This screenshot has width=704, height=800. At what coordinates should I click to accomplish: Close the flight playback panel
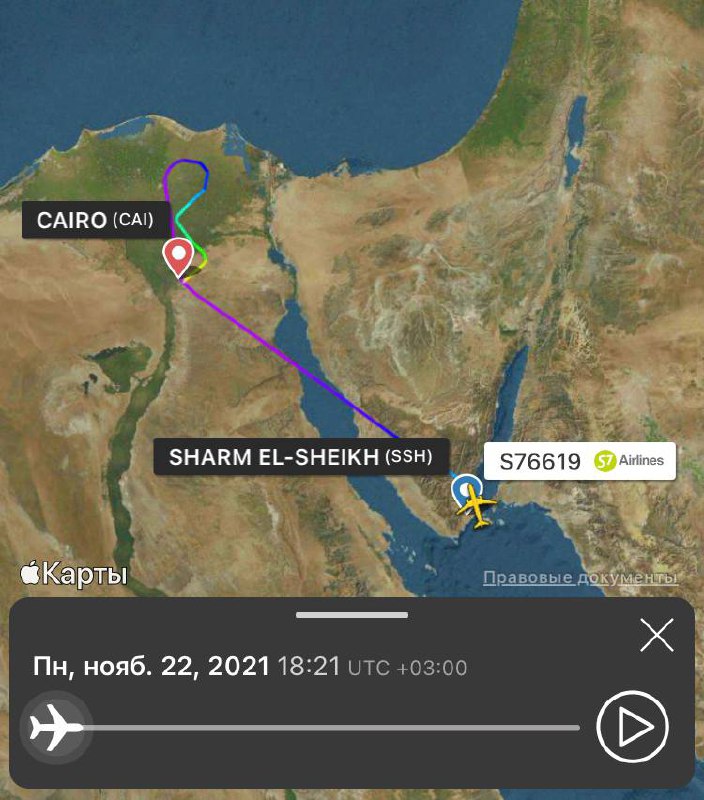656,635
